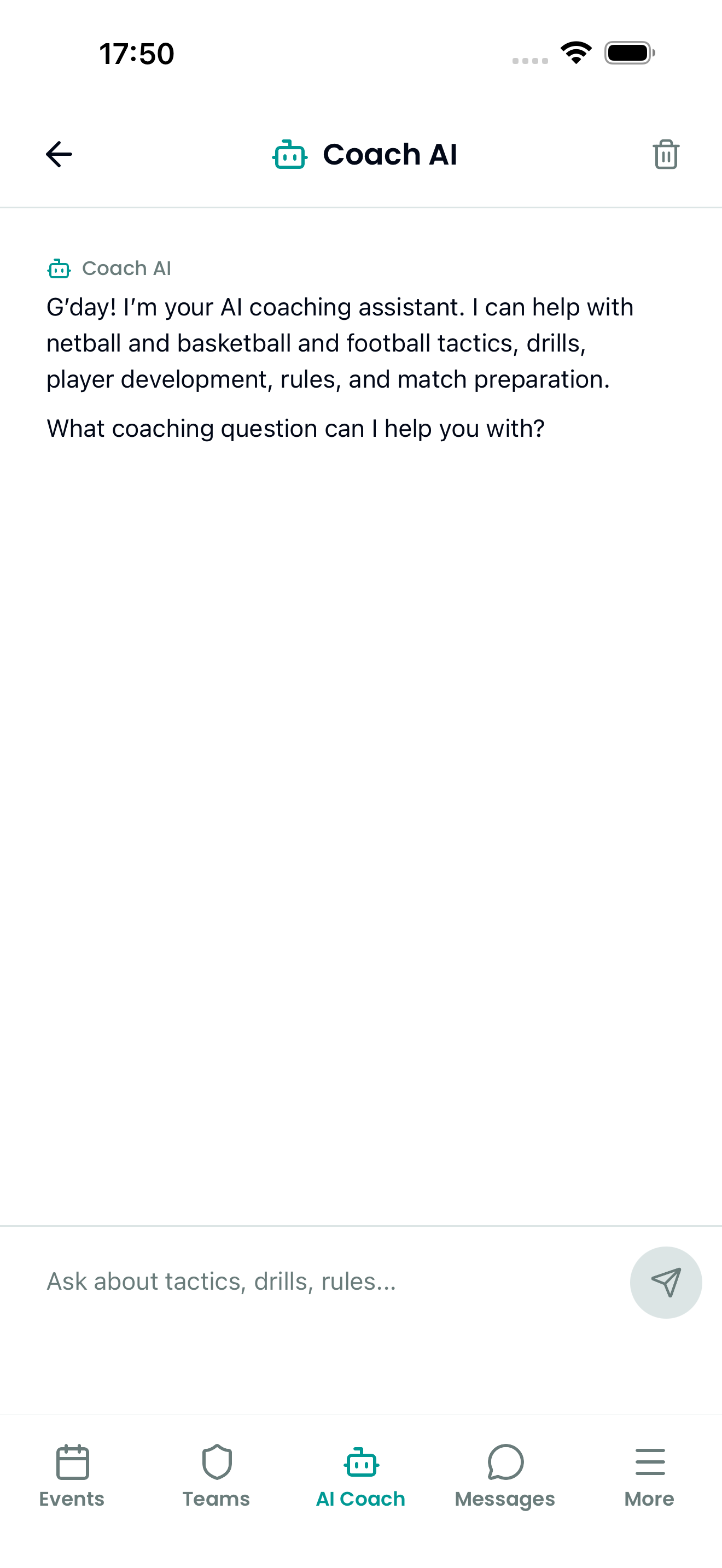722x1568 pixels.
Task: Check the Wi-Fi status icon
Action: click(x=576, y=53)
